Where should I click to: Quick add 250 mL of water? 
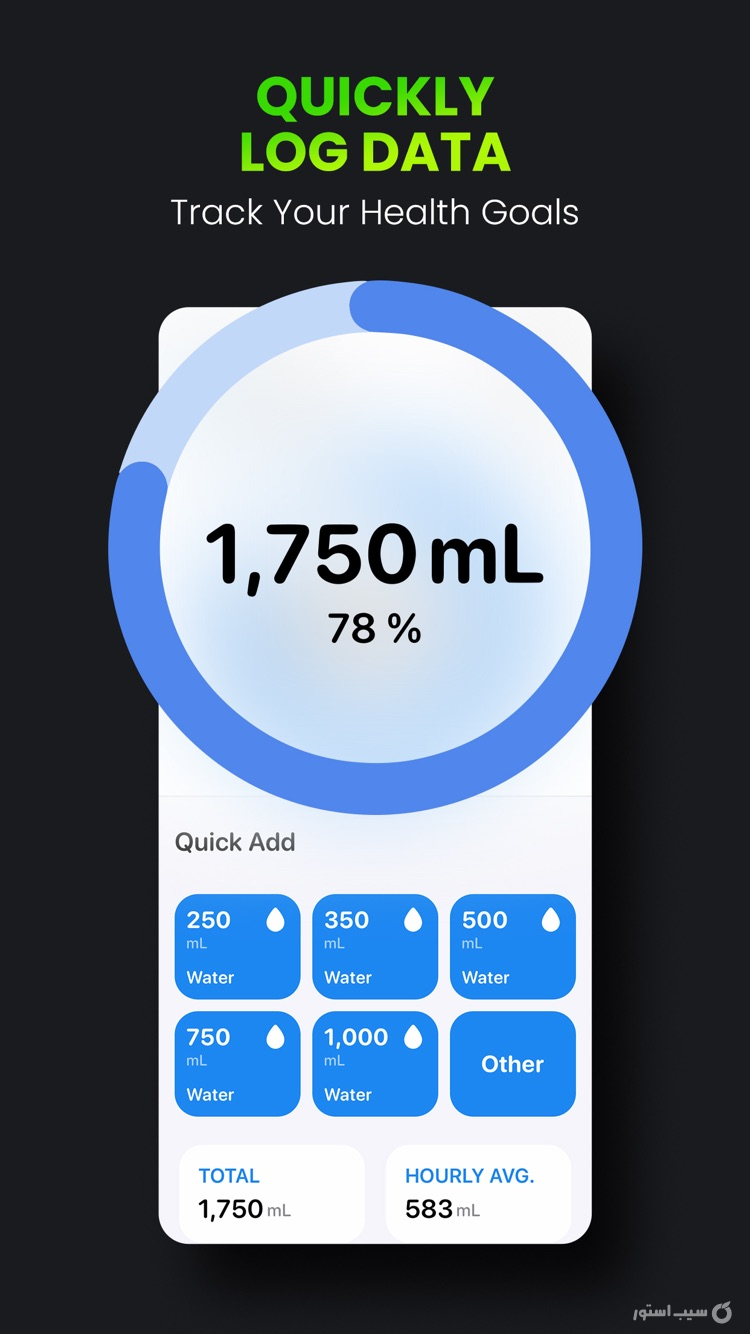(x=237, y=947)
